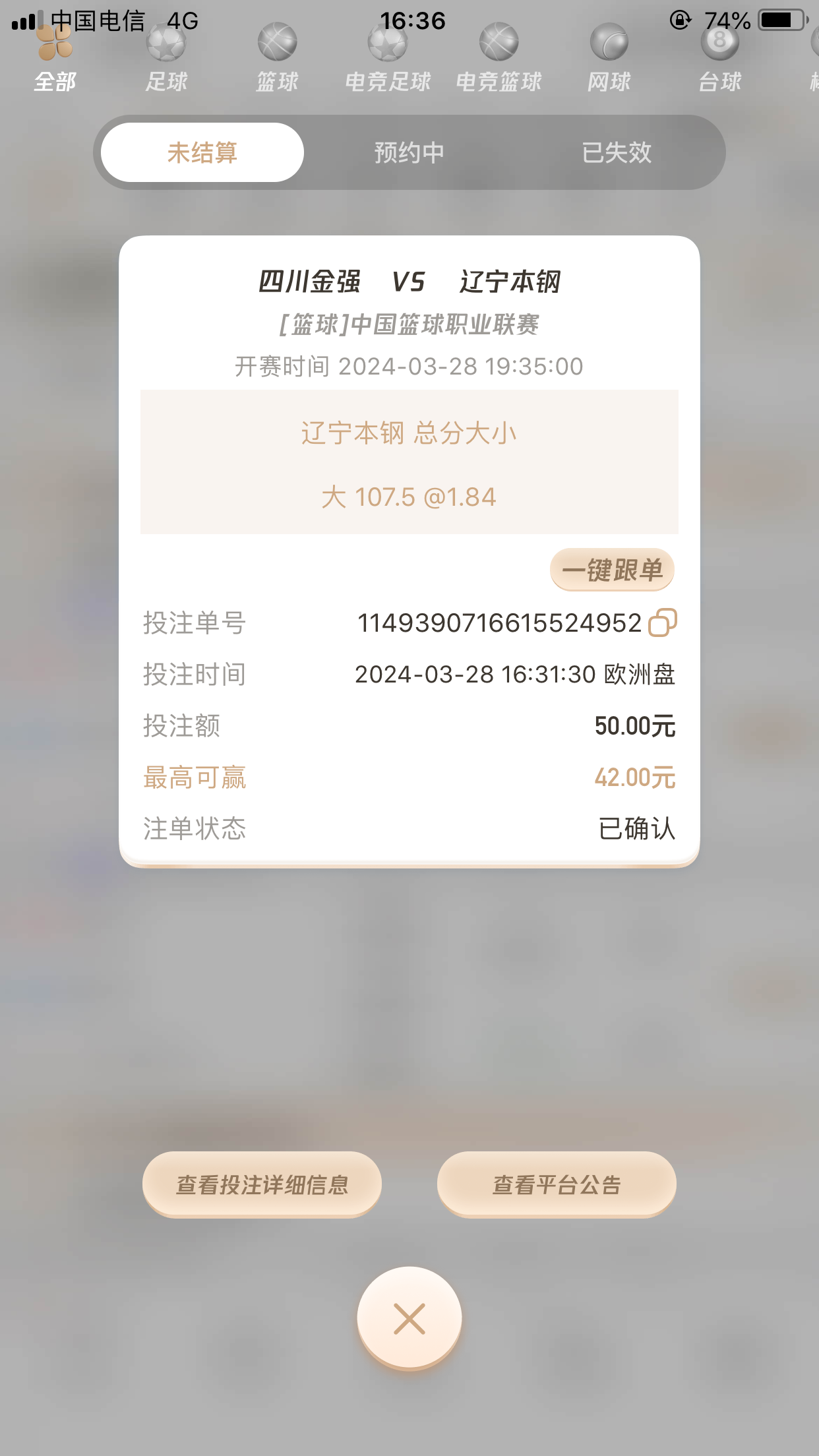Tap the 一键跟单 button

click(612, 570)
